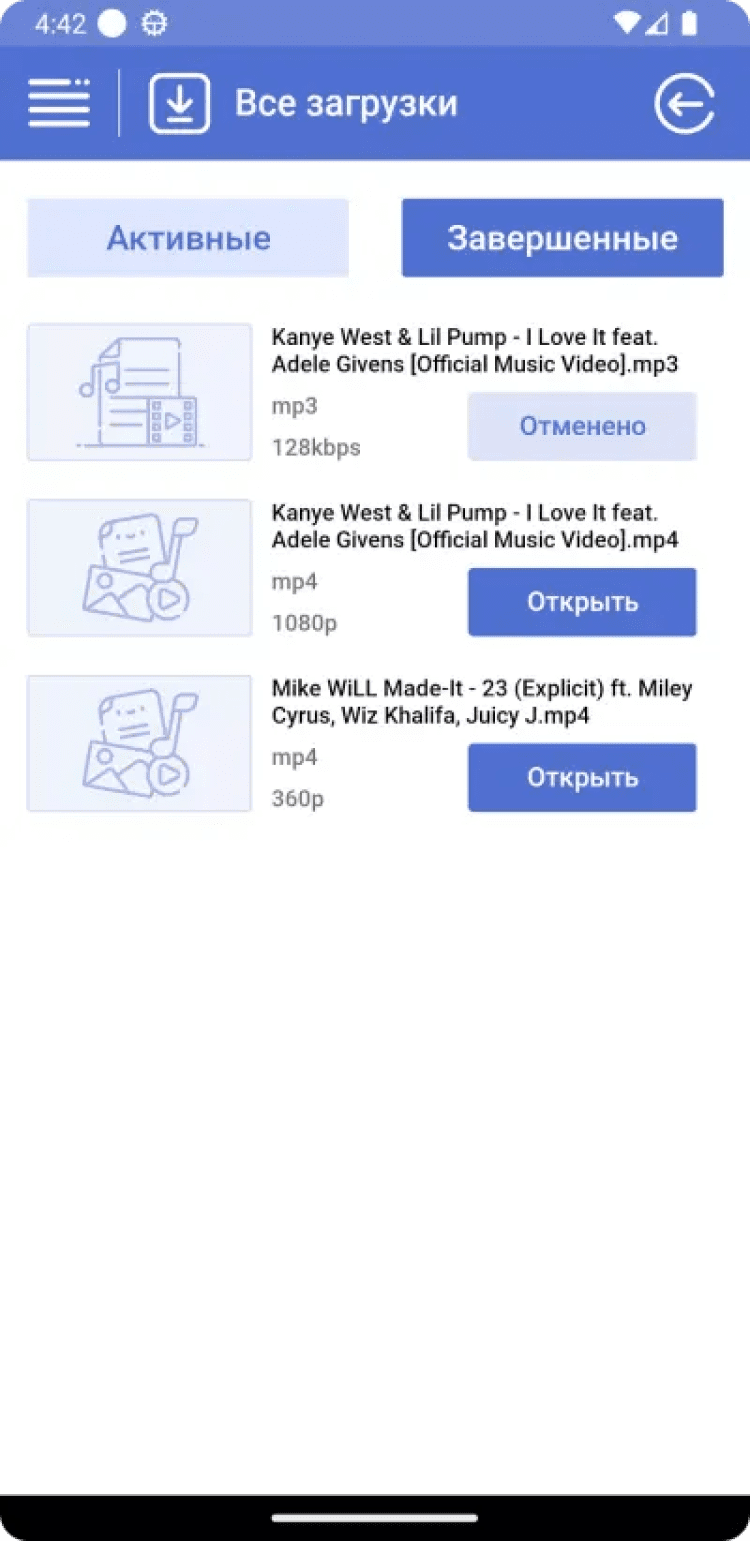Tap the Kanye West 1080p mp4 thumbnail
750x1541 pixels.
click(x=139, y=567)
